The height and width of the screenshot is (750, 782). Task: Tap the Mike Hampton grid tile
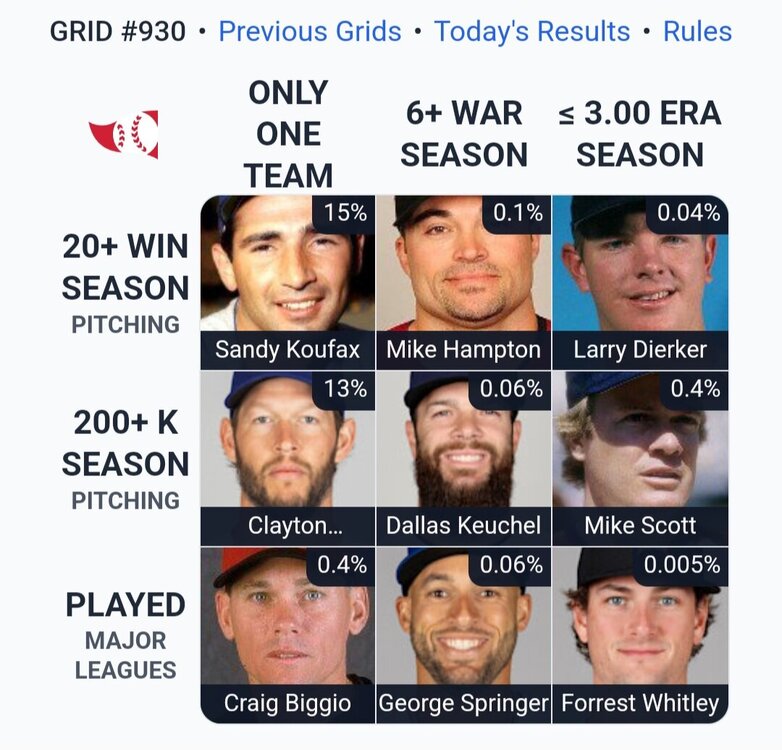pos(464,282)
